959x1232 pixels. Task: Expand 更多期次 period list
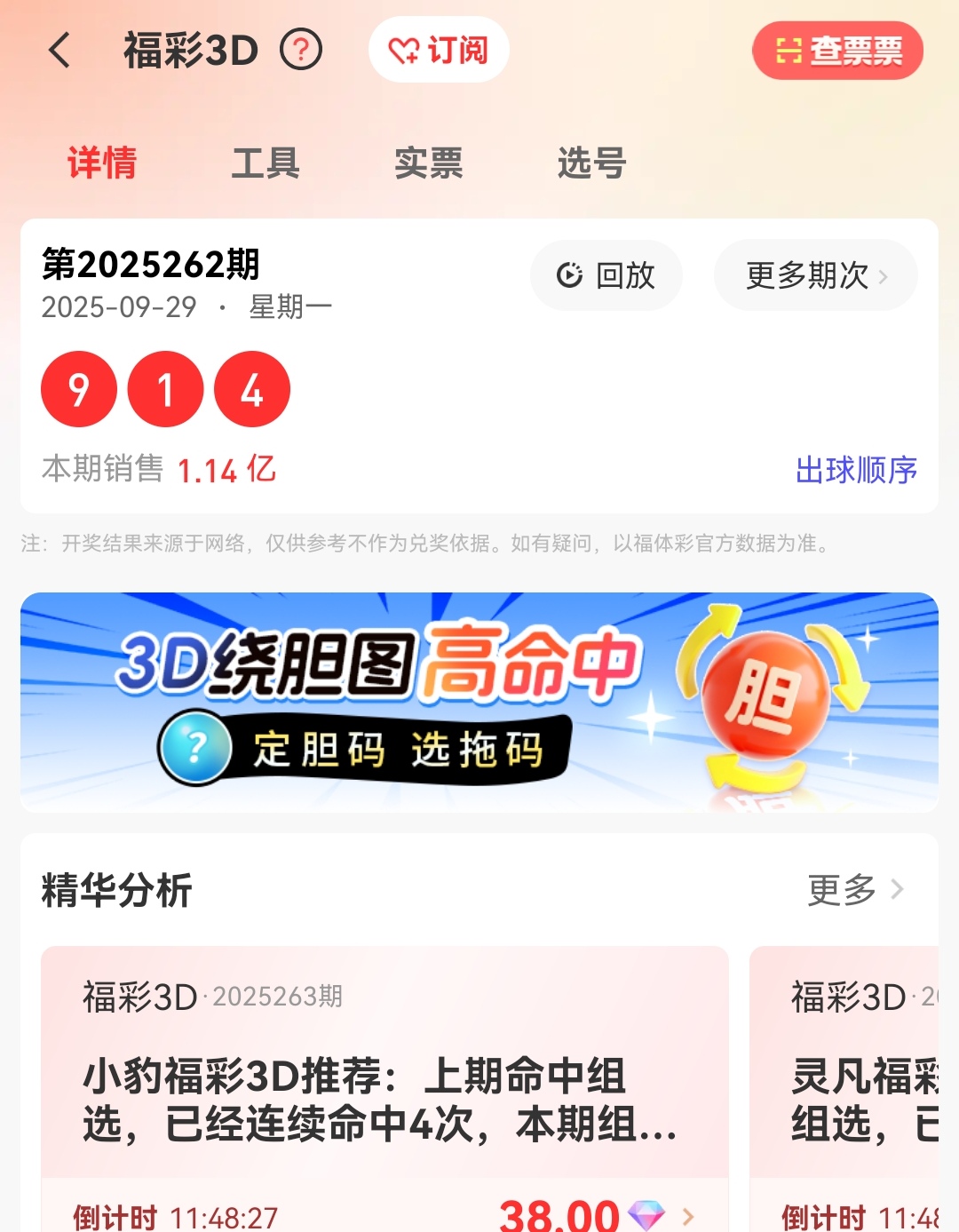813,275
